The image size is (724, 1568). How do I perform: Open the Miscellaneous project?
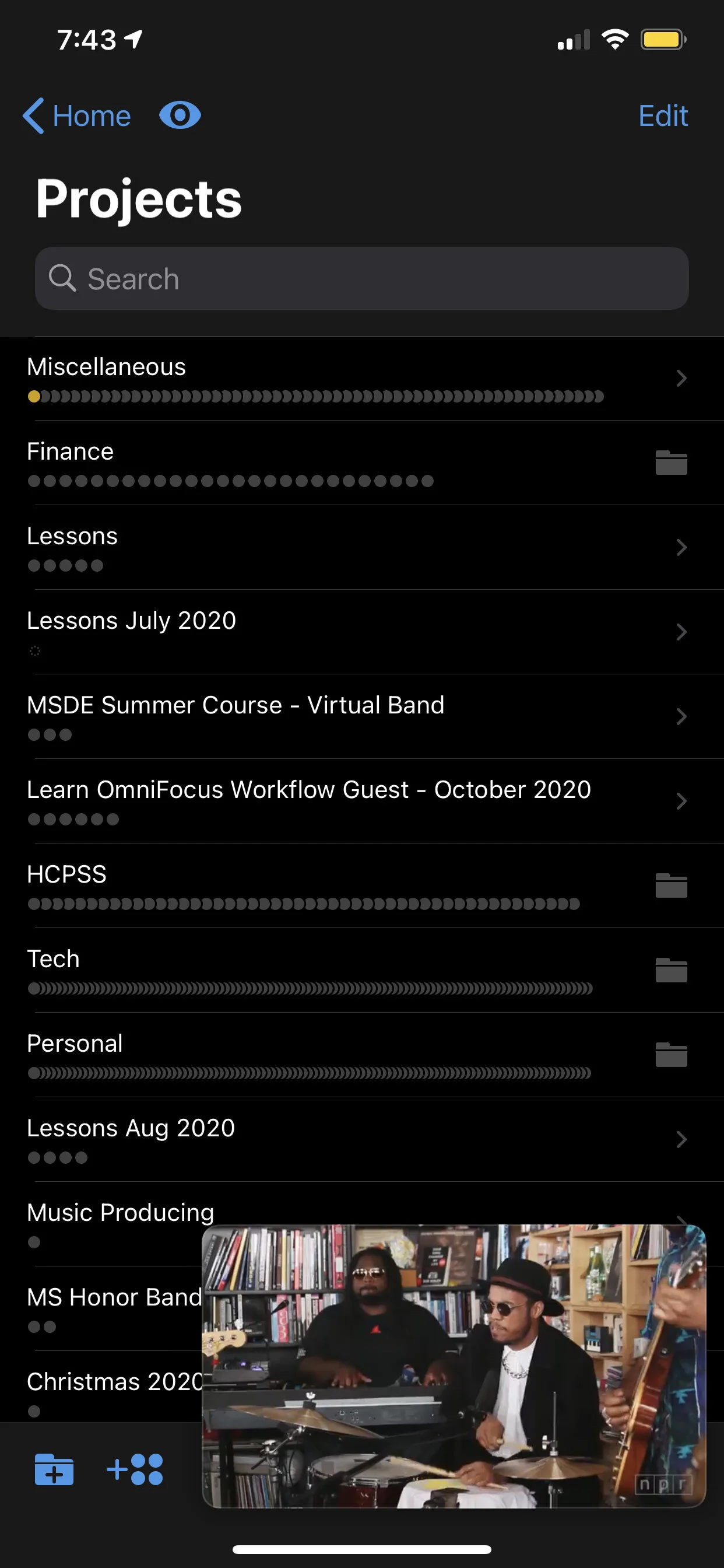click(362, 379)
